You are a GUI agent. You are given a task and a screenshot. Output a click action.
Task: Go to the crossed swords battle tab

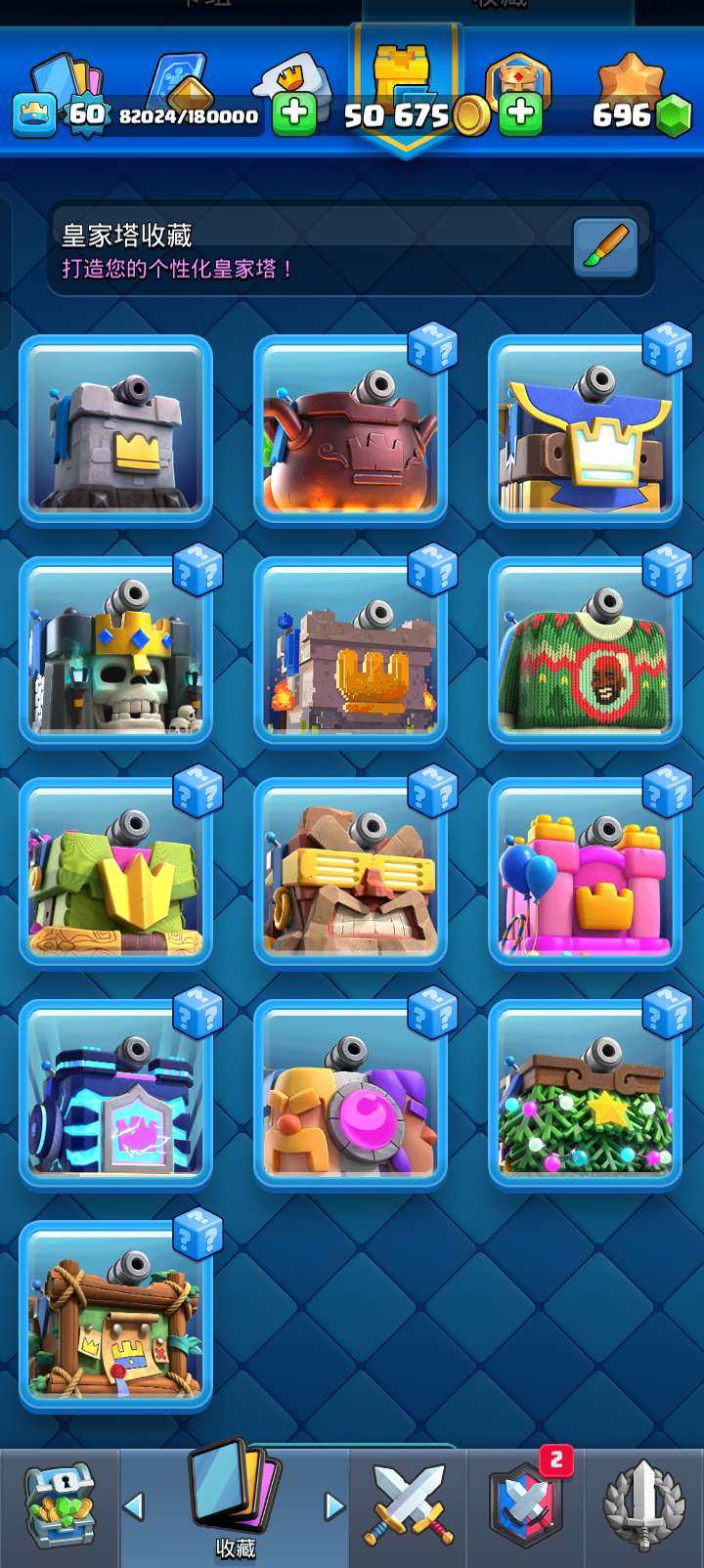pos(409,1506)
